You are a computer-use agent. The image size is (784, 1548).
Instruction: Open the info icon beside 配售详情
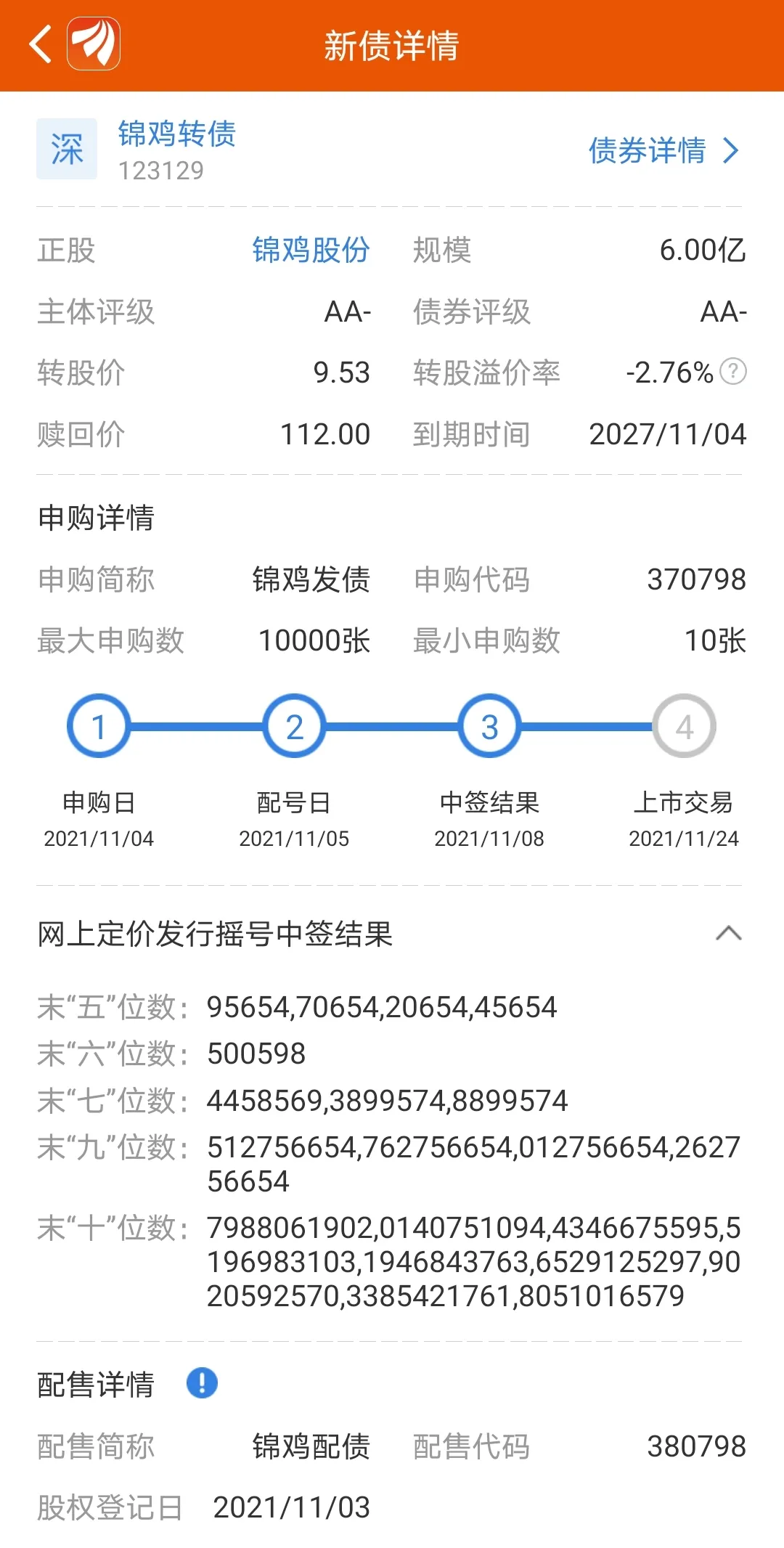coord(202,1383)
